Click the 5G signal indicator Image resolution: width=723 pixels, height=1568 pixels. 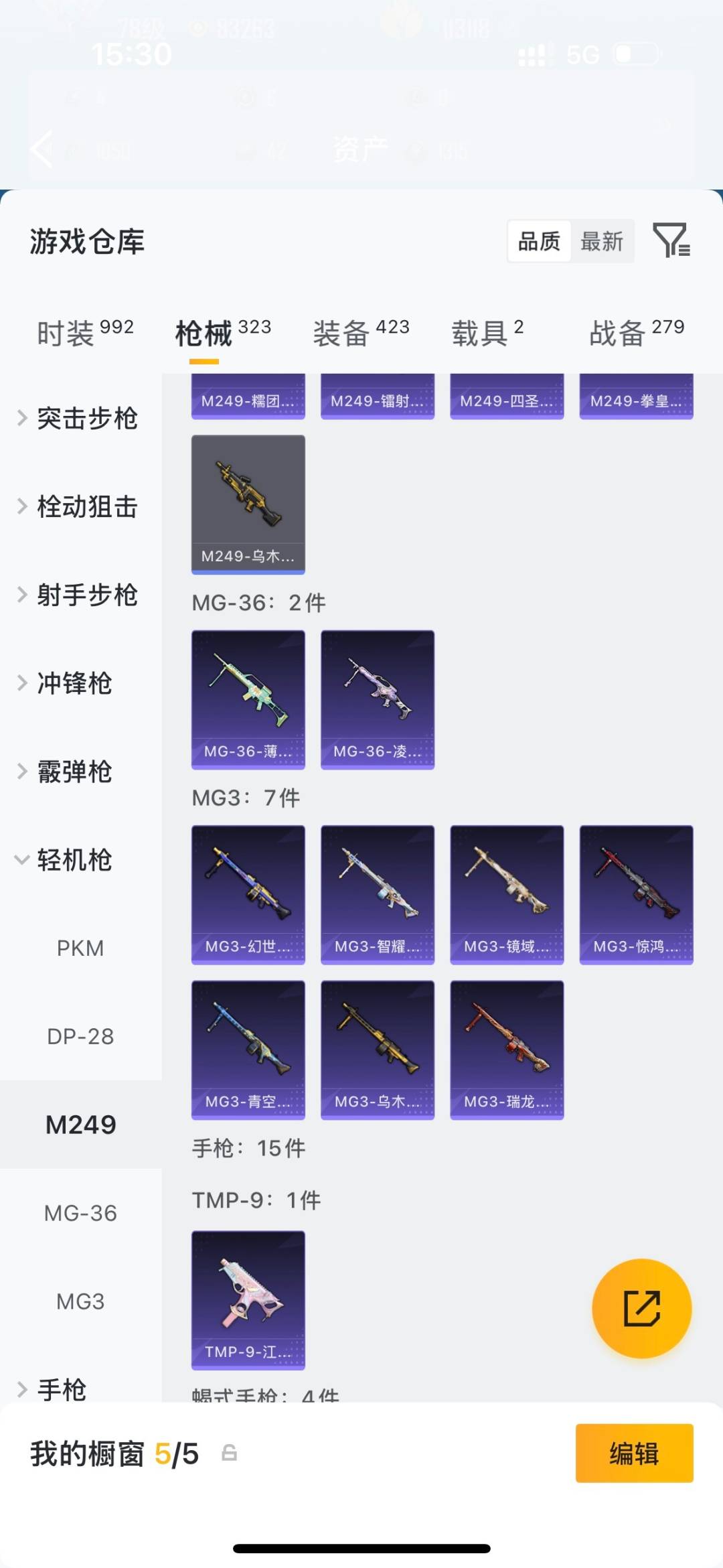[x=582, y=54]
